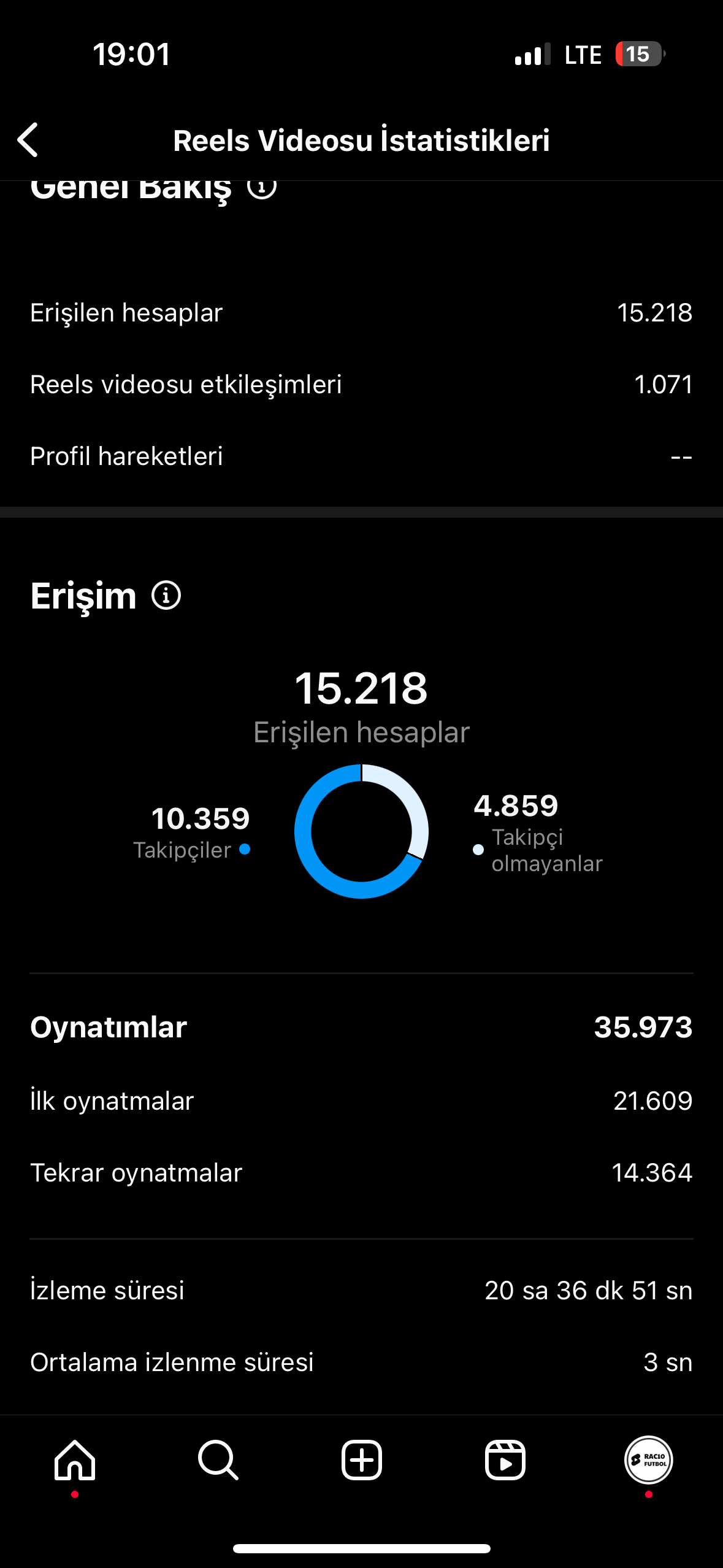Screen dimensions: 723x1568
Task: Switch to the Reels tab
Action: click(x=505, y=1460)
